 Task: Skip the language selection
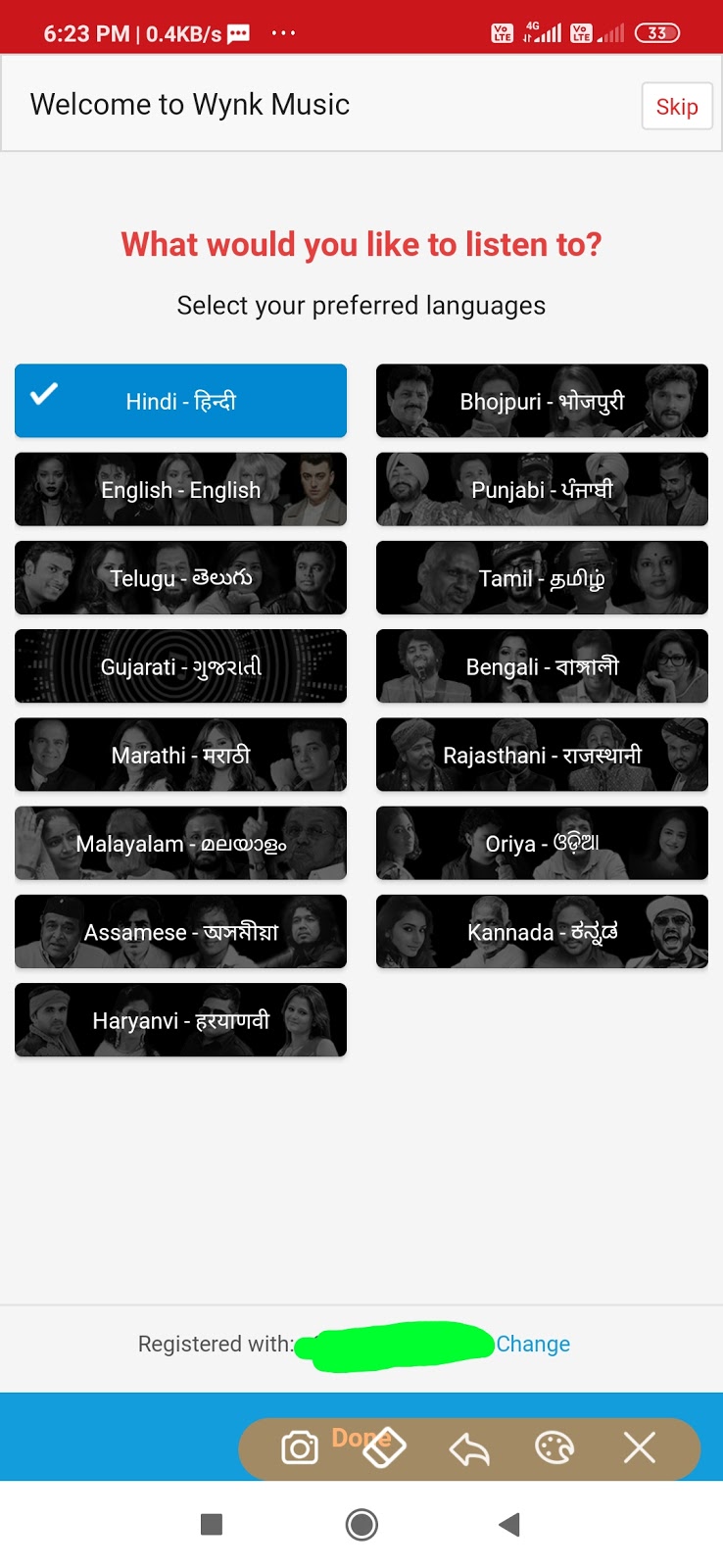(x=676, y=106)
